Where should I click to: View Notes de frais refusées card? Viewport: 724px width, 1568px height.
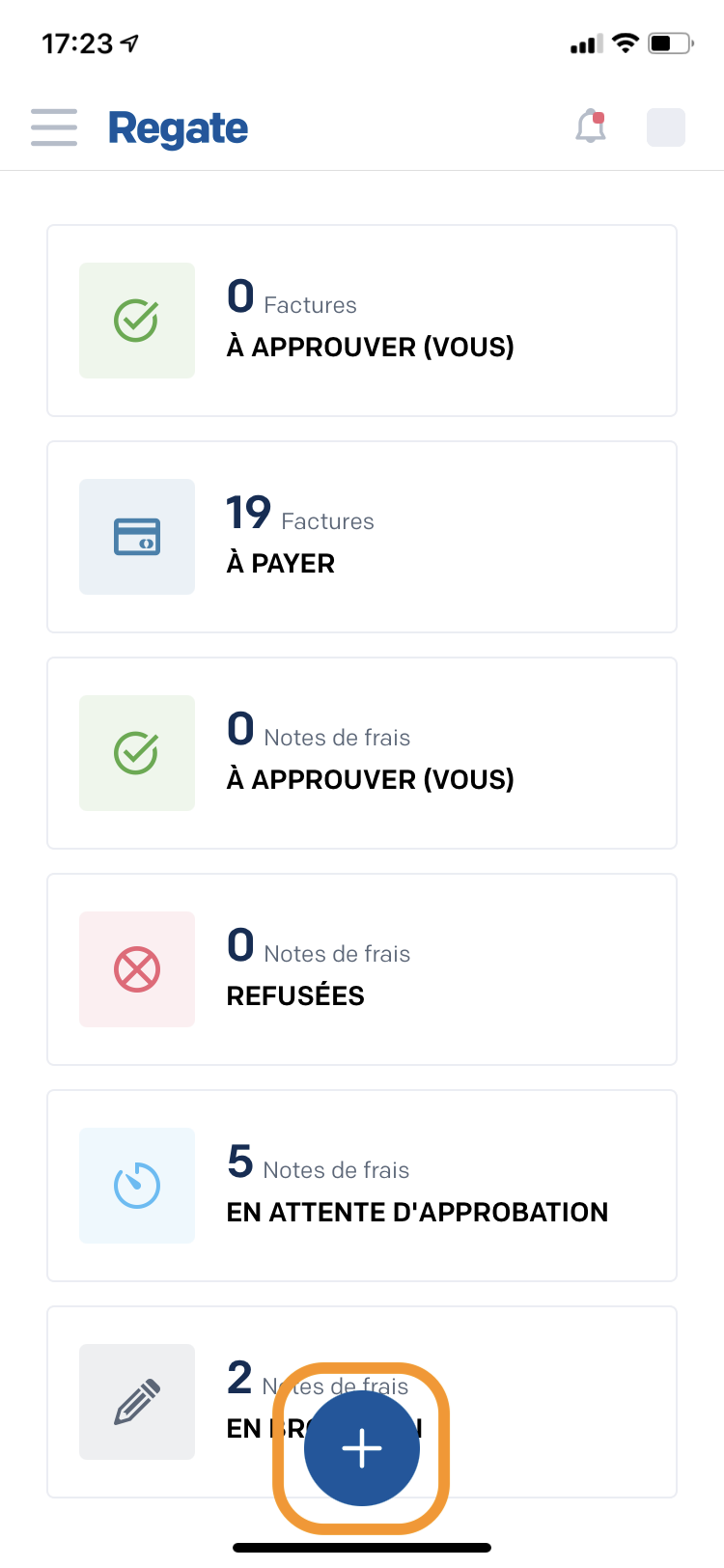click(362, 969)
